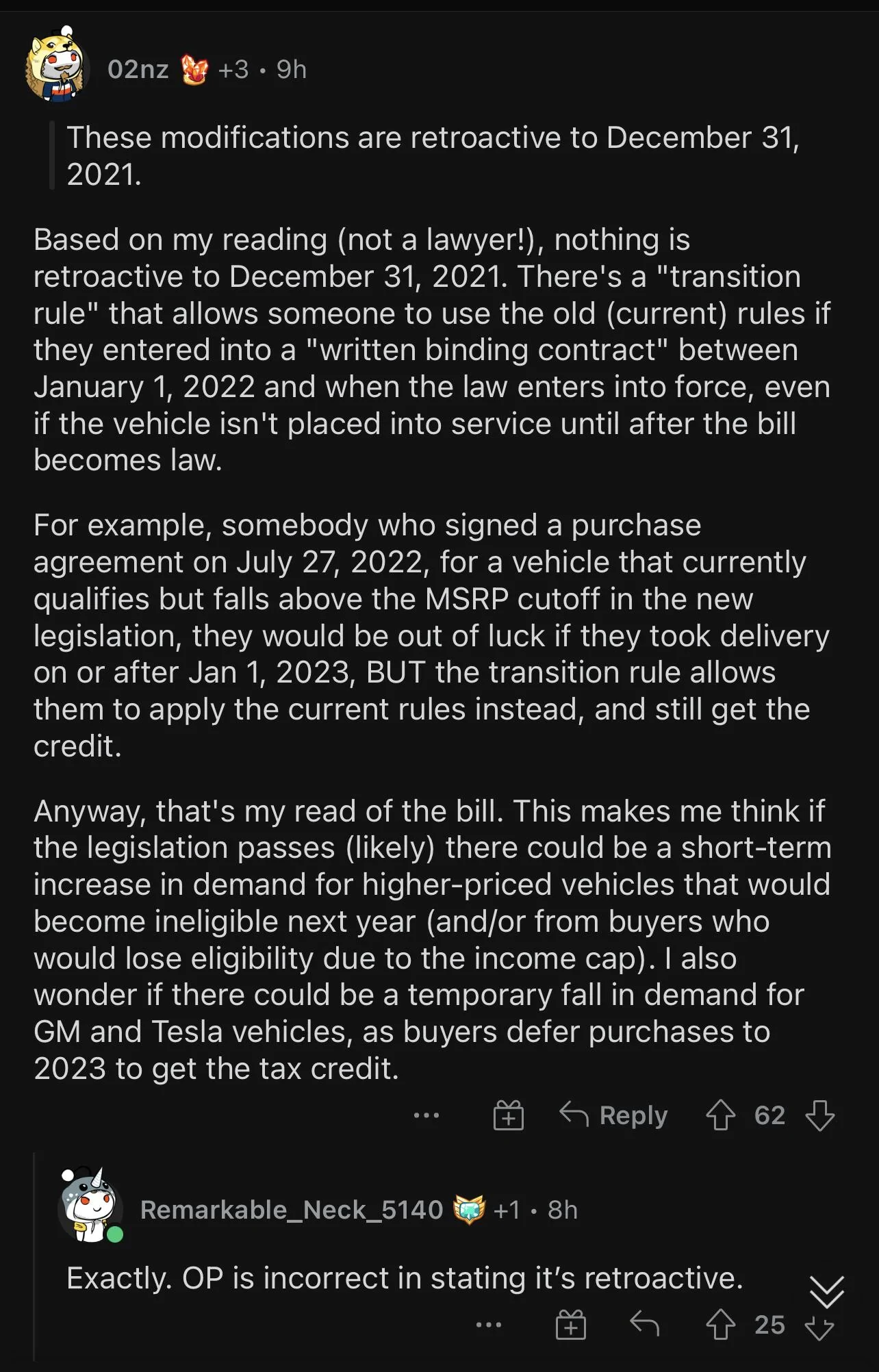This screenshot has height=1372, width=879.
Task: Open overflow menu on 02nz's comment
Action: (426, 1115)
